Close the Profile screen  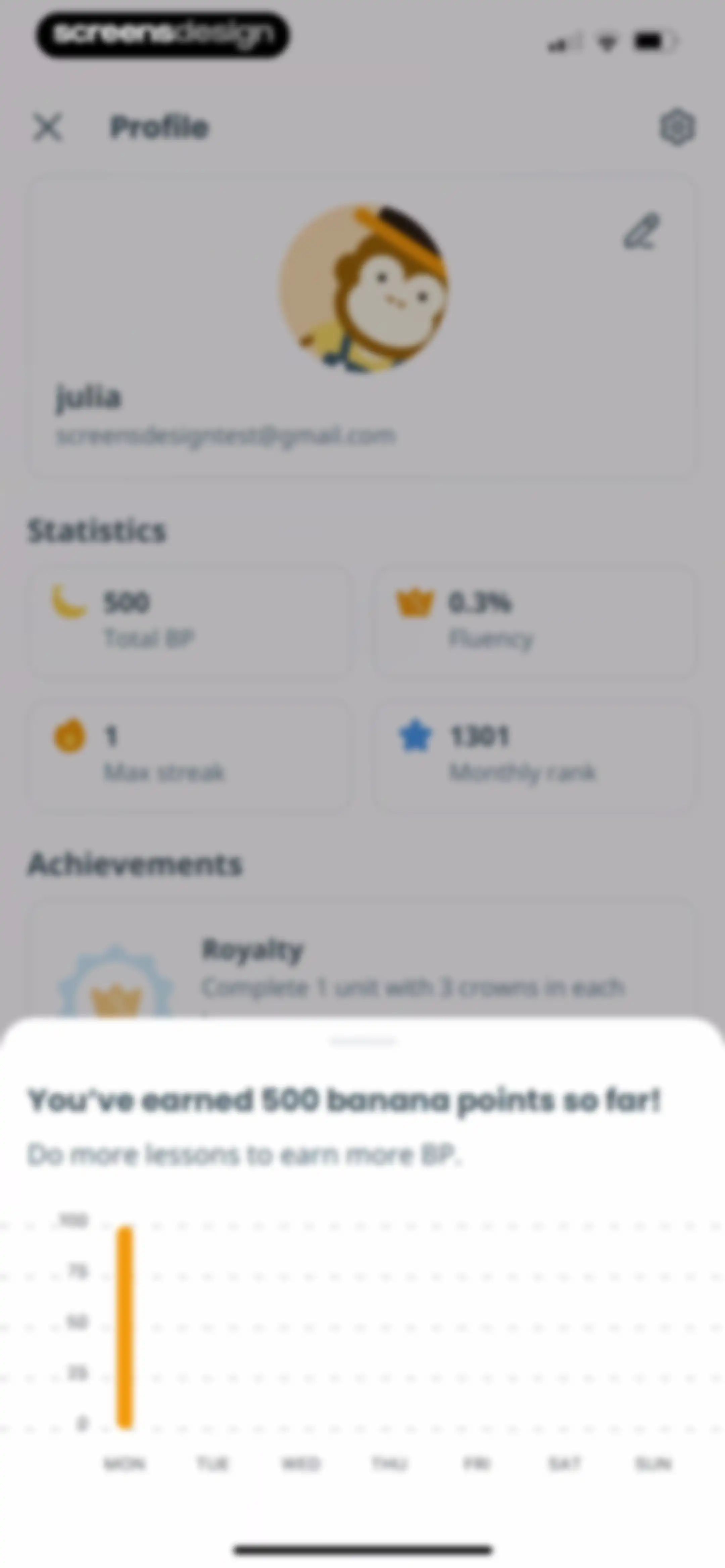[x=47, y=128]
